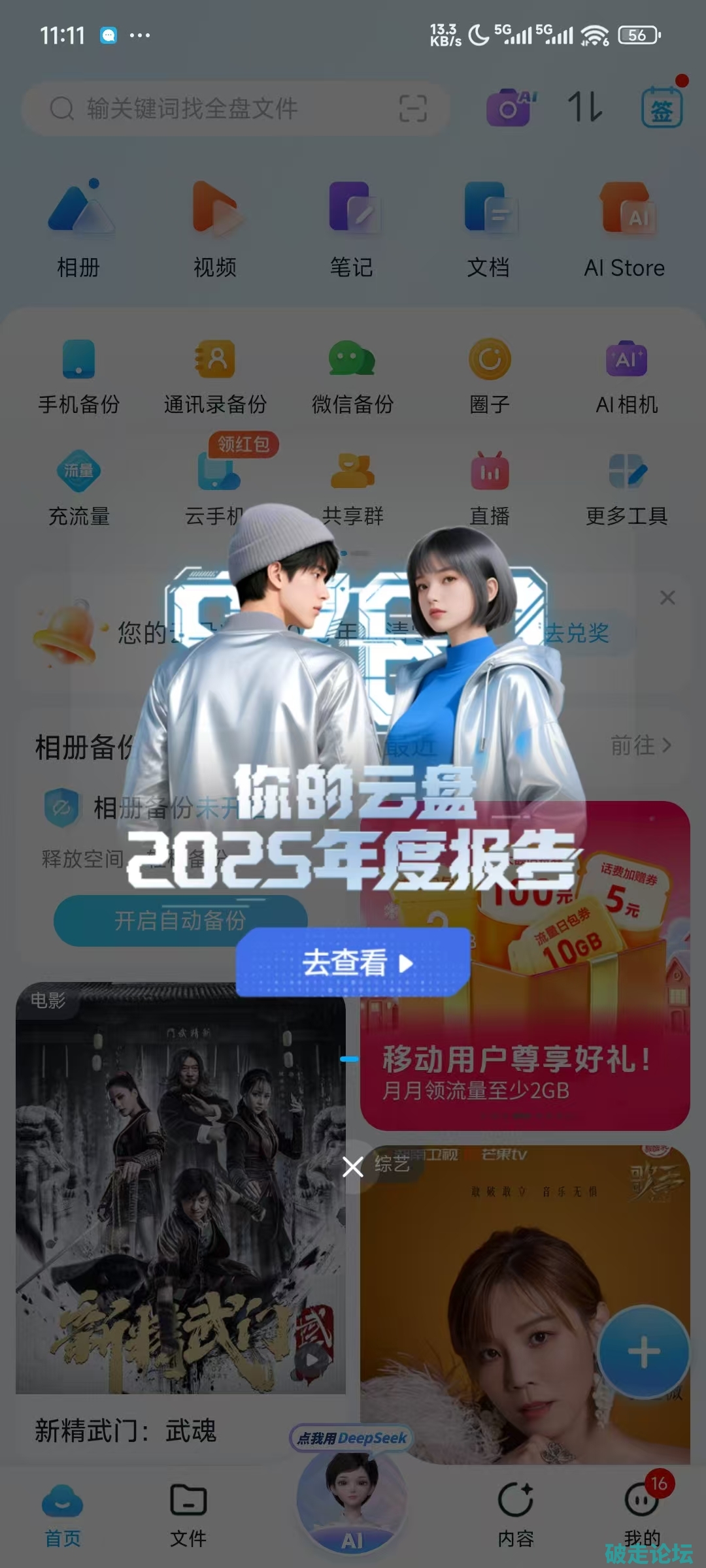Viewport: 706px width, 1568px height.
Task: Open 手机备份 phone backup
Action: point(79,376)
